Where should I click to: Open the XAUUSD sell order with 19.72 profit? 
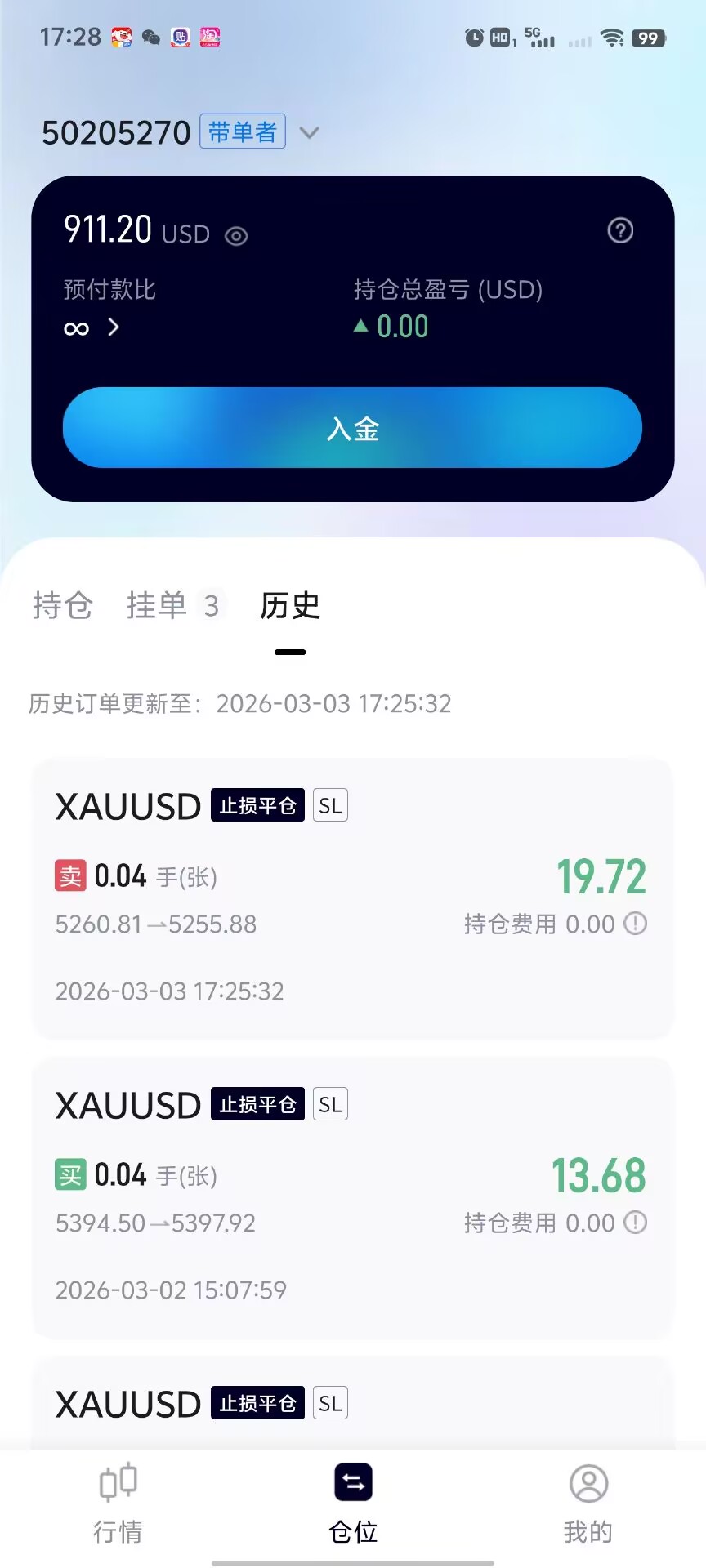352,898
